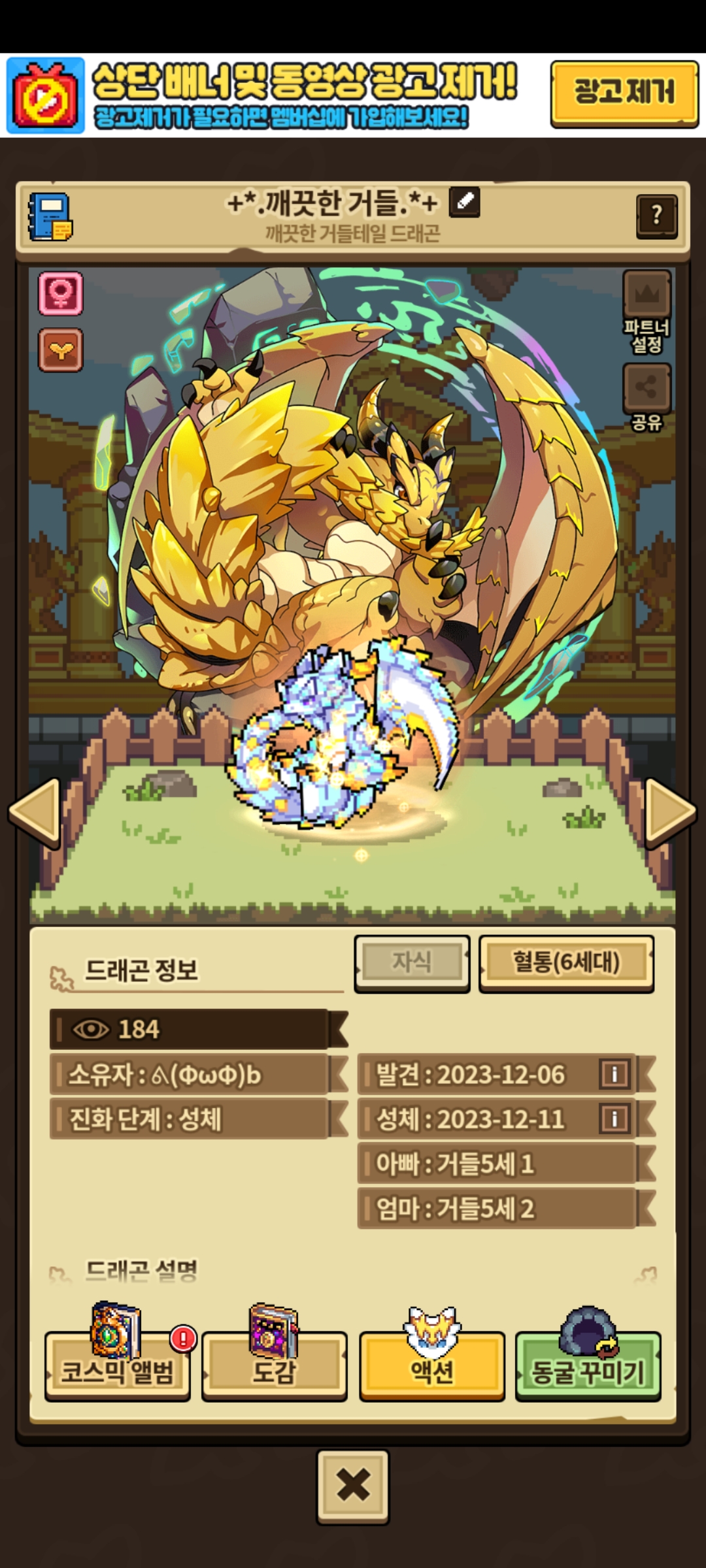Close the dragon info panel

[353, 1486]
